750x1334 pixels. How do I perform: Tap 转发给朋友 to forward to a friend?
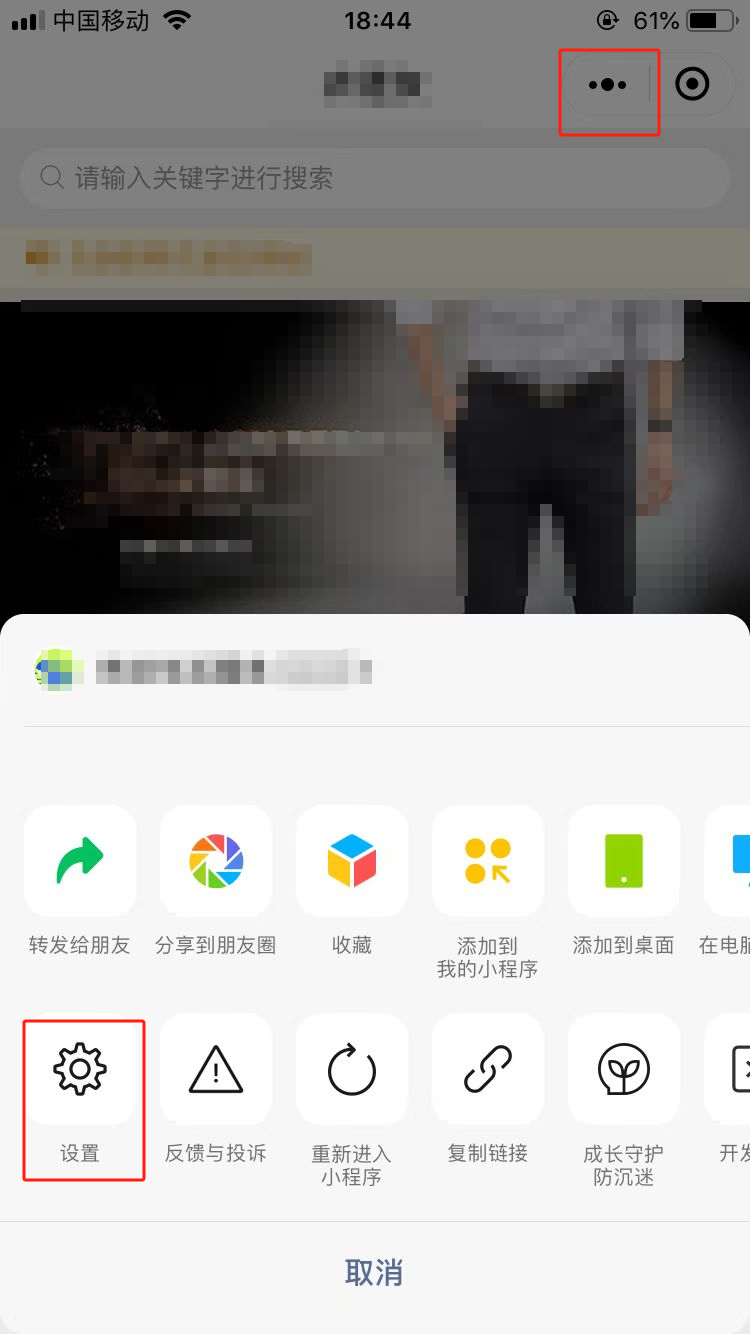click(80, 862)
